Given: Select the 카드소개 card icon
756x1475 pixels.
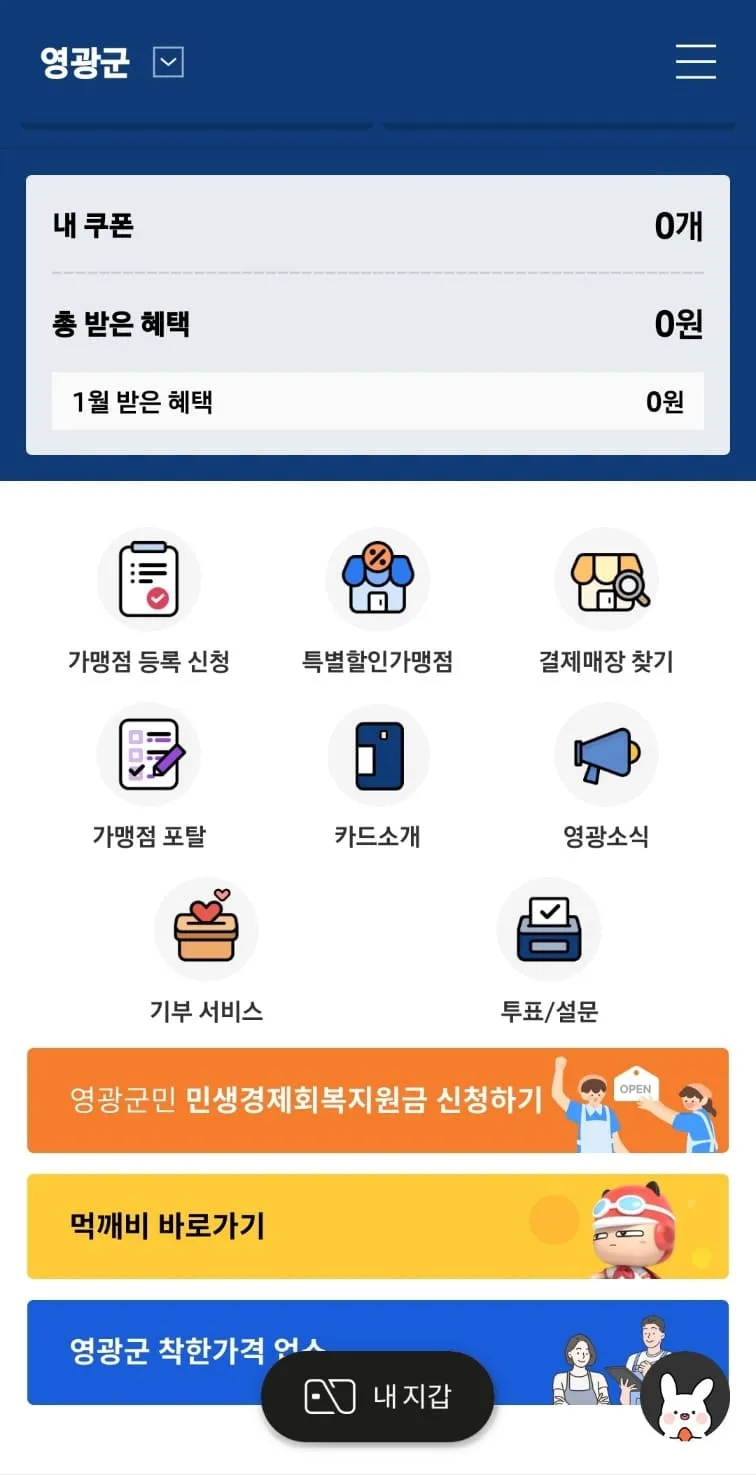Looking at the screenshot, I should (378, 754).
